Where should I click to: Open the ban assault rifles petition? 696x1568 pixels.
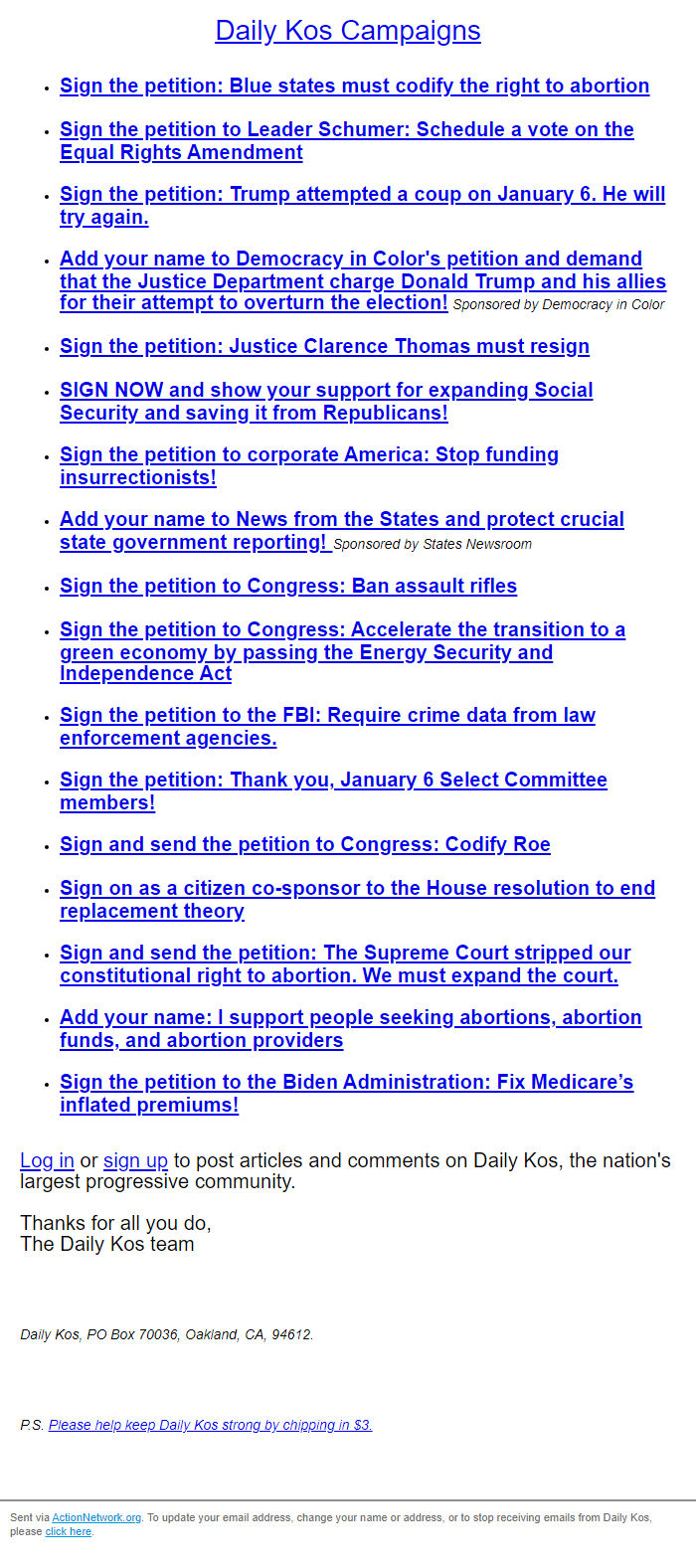(x=288, y=586)
